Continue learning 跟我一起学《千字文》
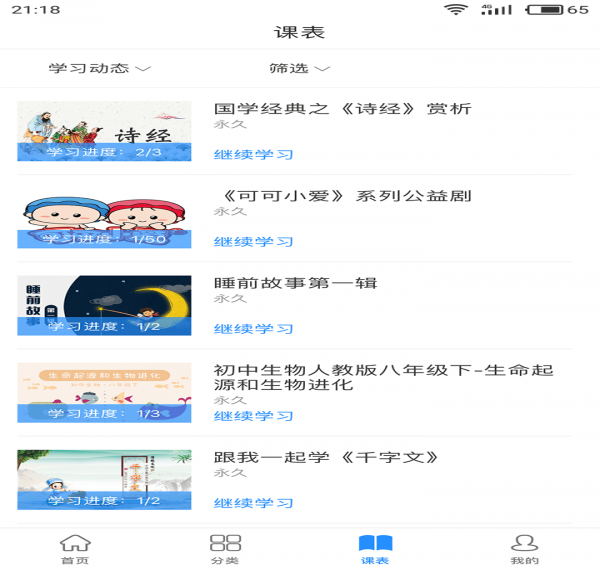Viewport: 600px width, 566px height. click(254, 503)
